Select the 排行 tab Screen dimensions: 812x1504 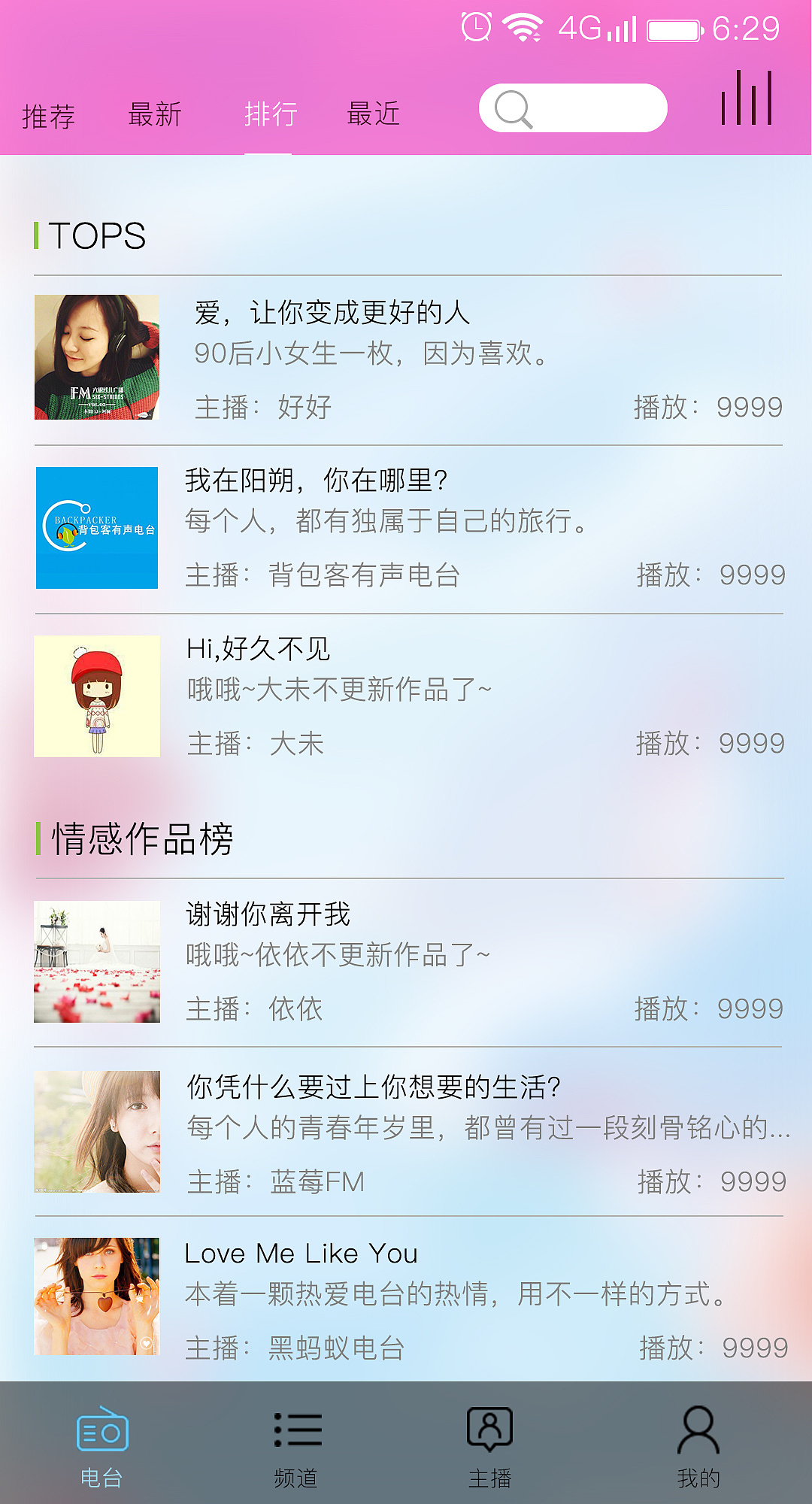point(270,115)
